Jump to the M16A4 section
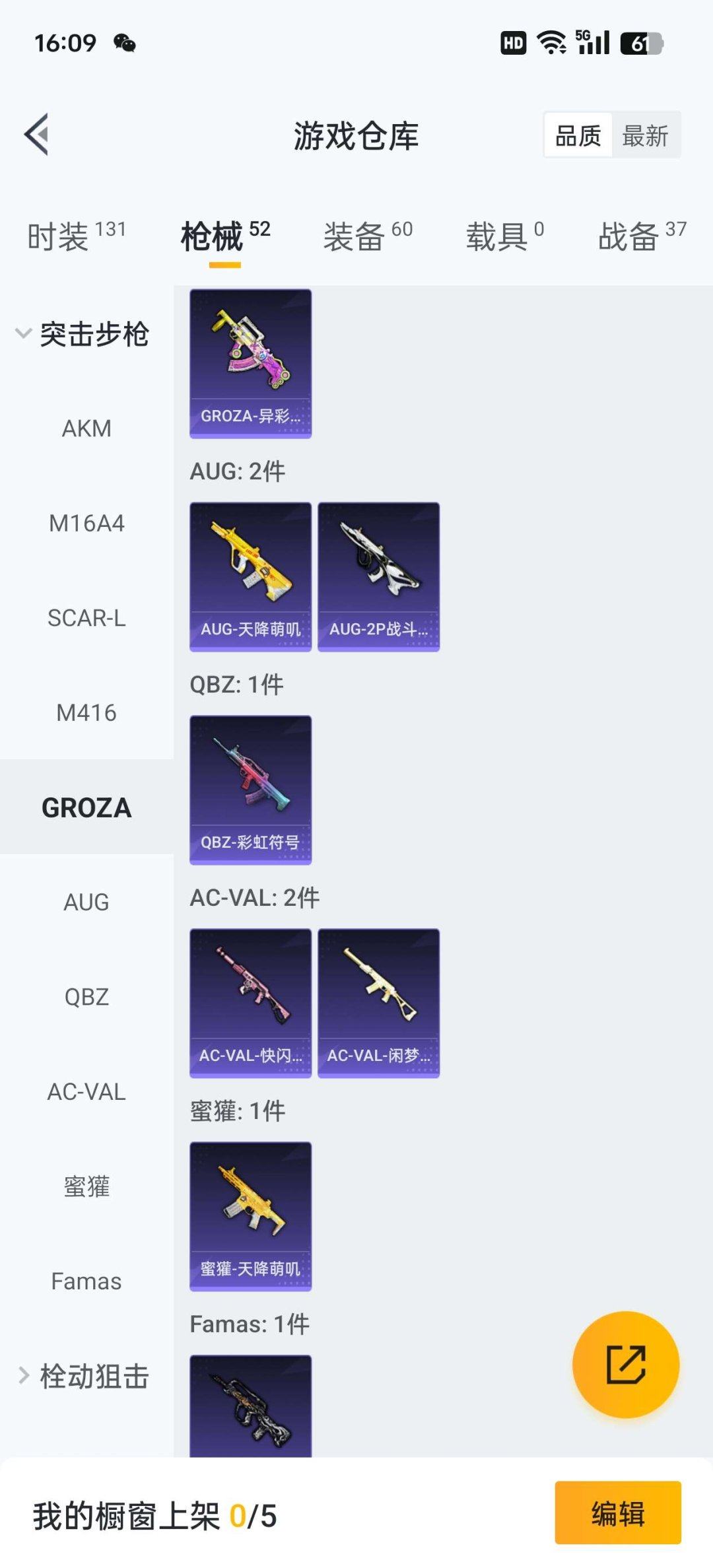Screen dimensions: 713x1568 click(86, 524)
